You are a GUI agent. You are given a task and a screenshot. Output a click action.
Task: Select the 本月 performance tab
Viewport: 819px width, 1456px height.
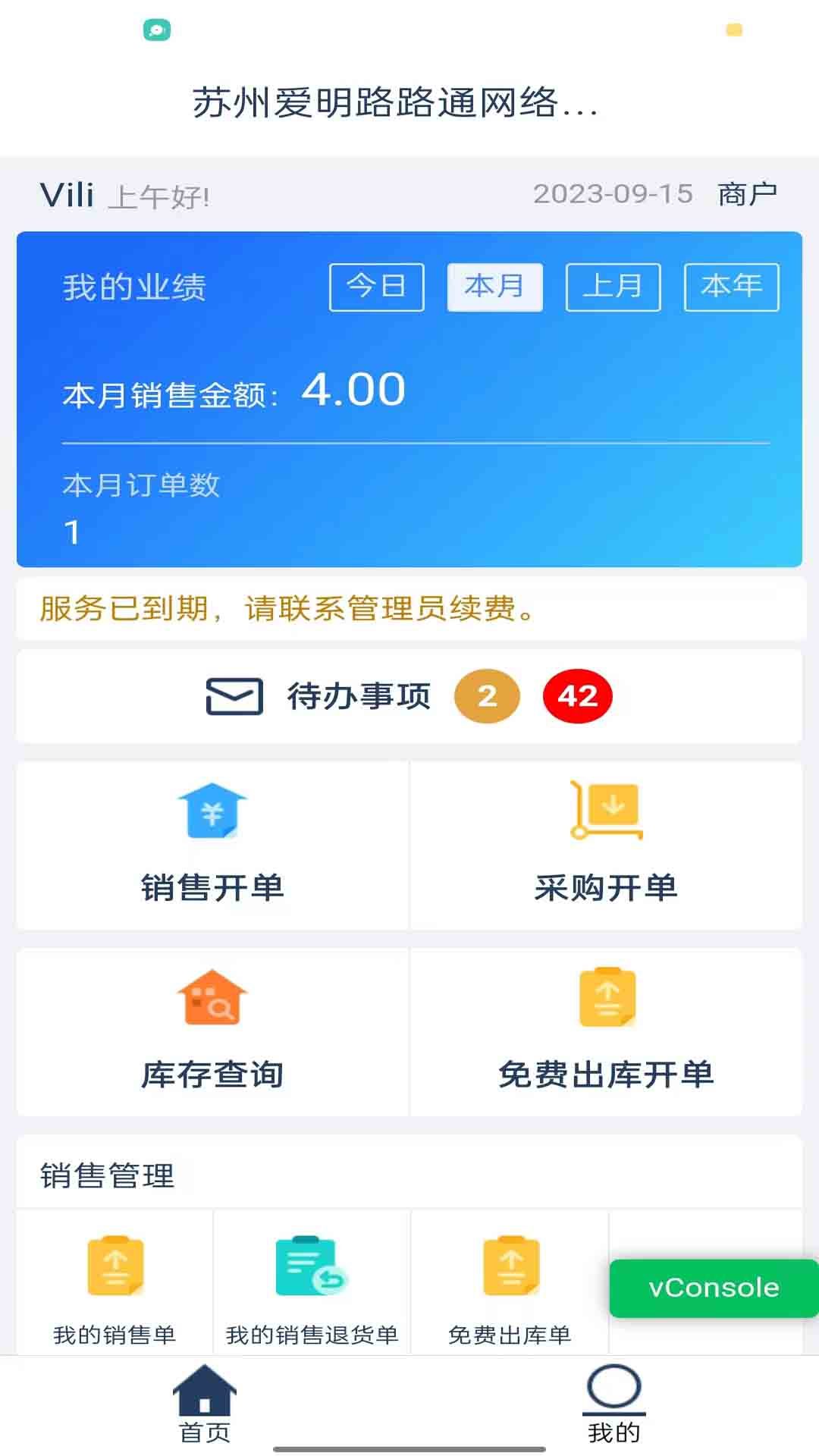coord(494,287)
